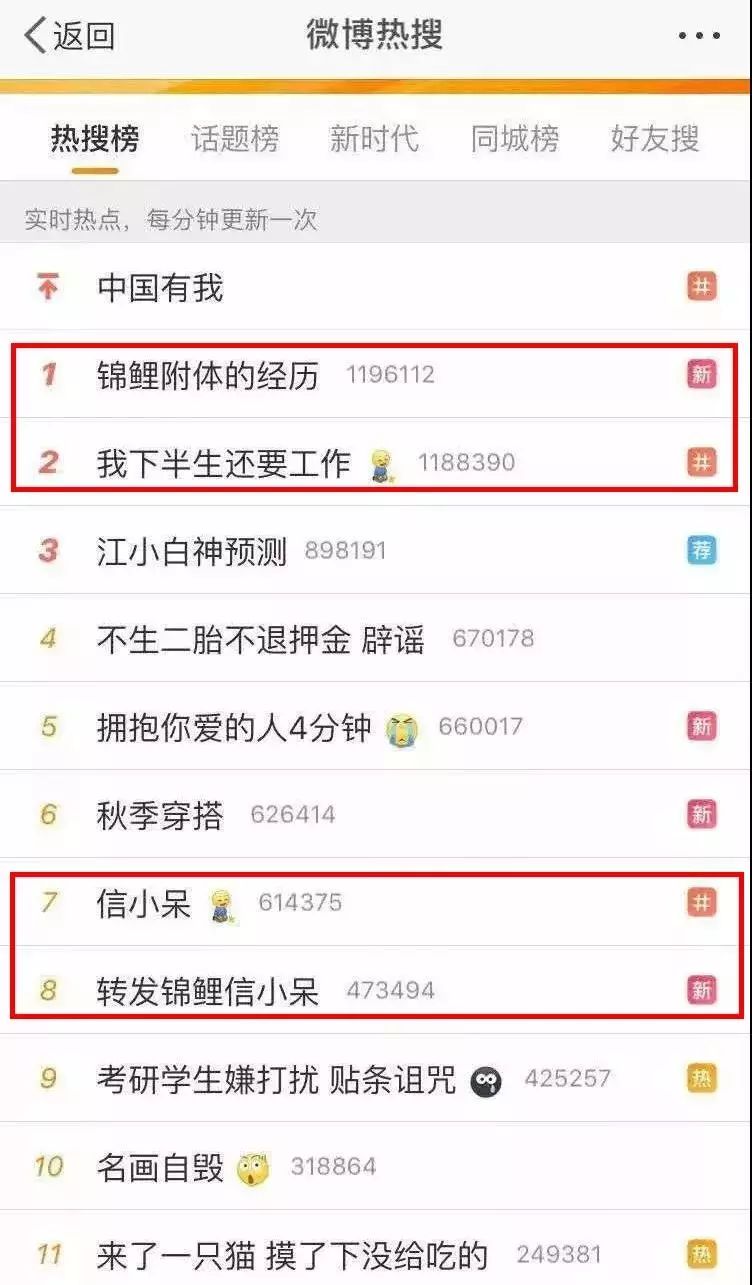This screenshot has height=1285, width=752.
Task: Select the 好友搜 tab
Action: point(654,138)
